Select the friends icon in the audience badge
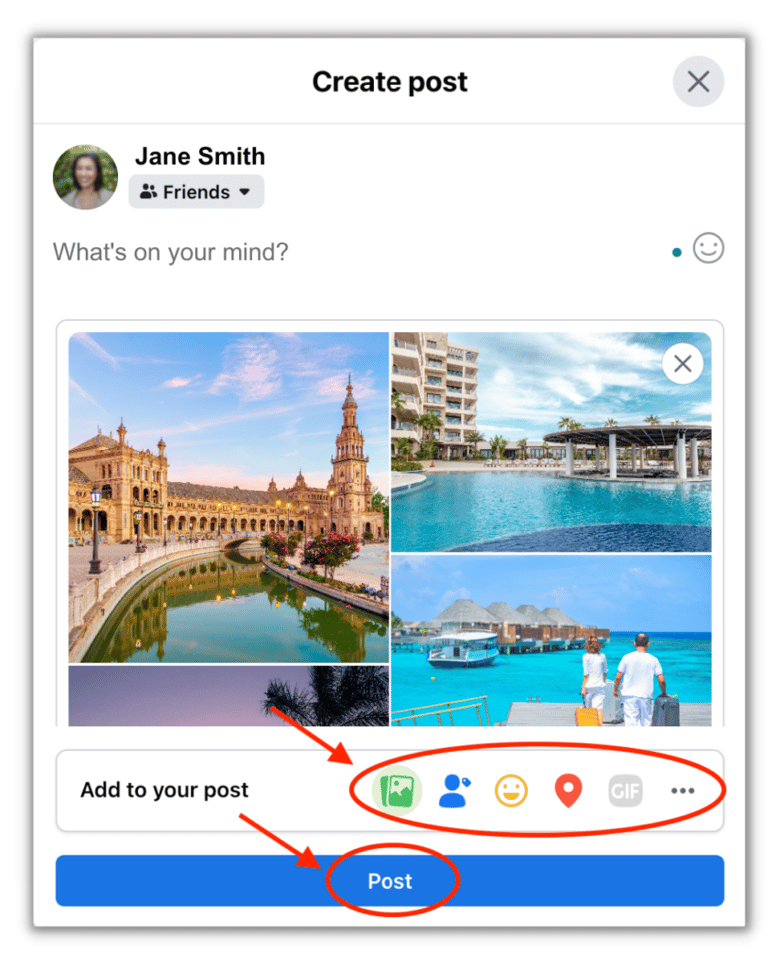 click(x=149, y=192)
